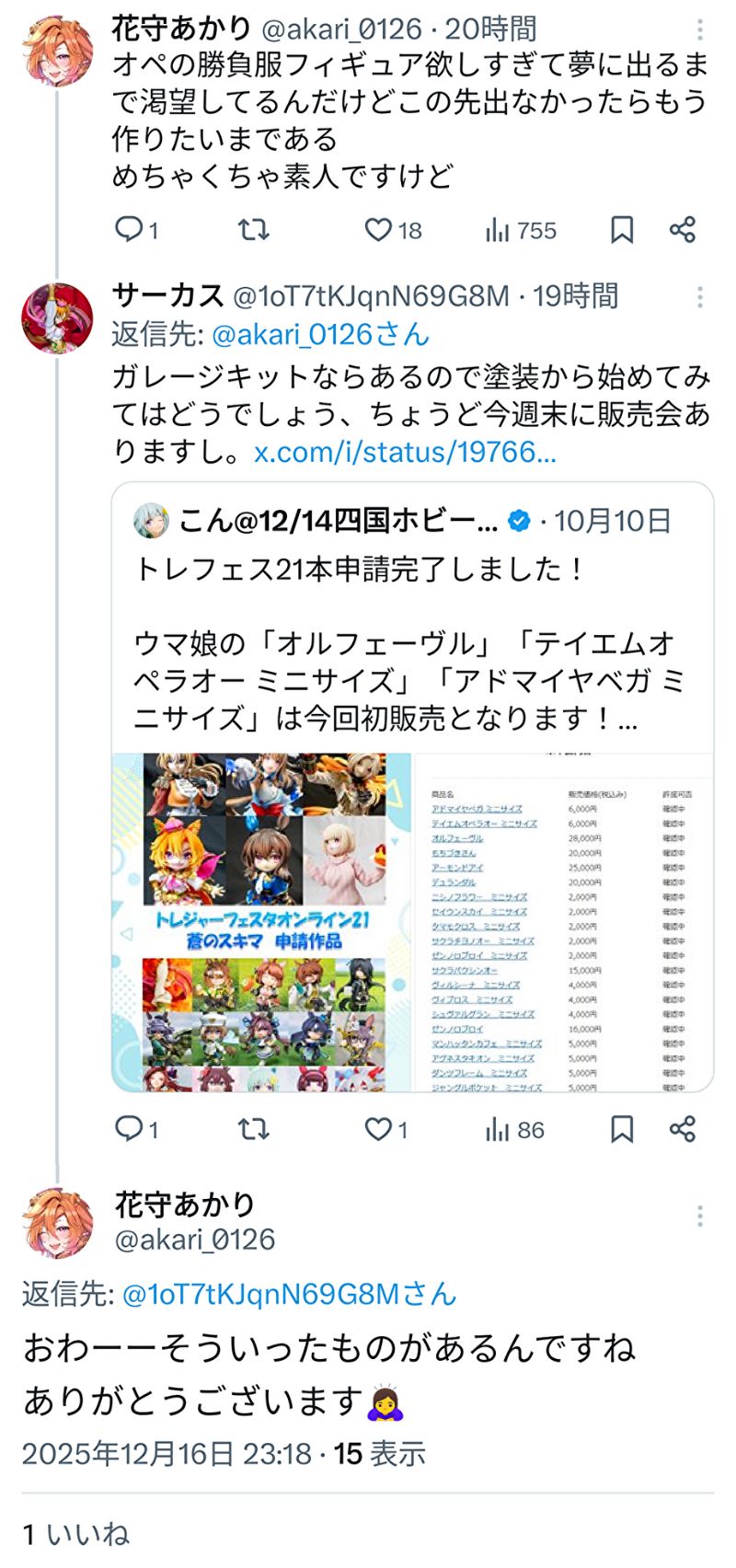This screenshot has width=736, height=1568.
Task: Retweet 花守あかり's first tweet
Action: click(253, 229)
